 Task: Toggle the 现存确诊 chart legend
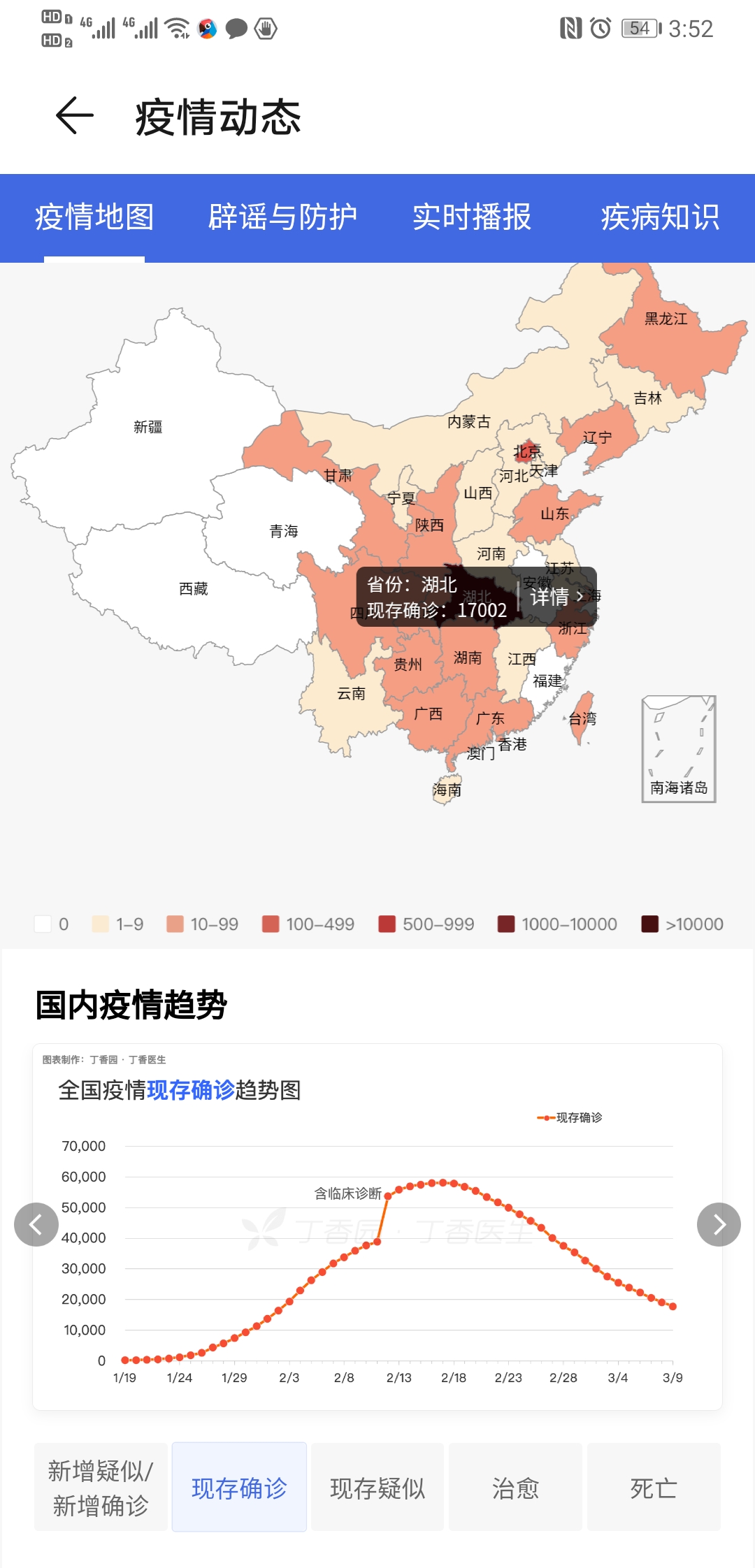click(570, 1117)
